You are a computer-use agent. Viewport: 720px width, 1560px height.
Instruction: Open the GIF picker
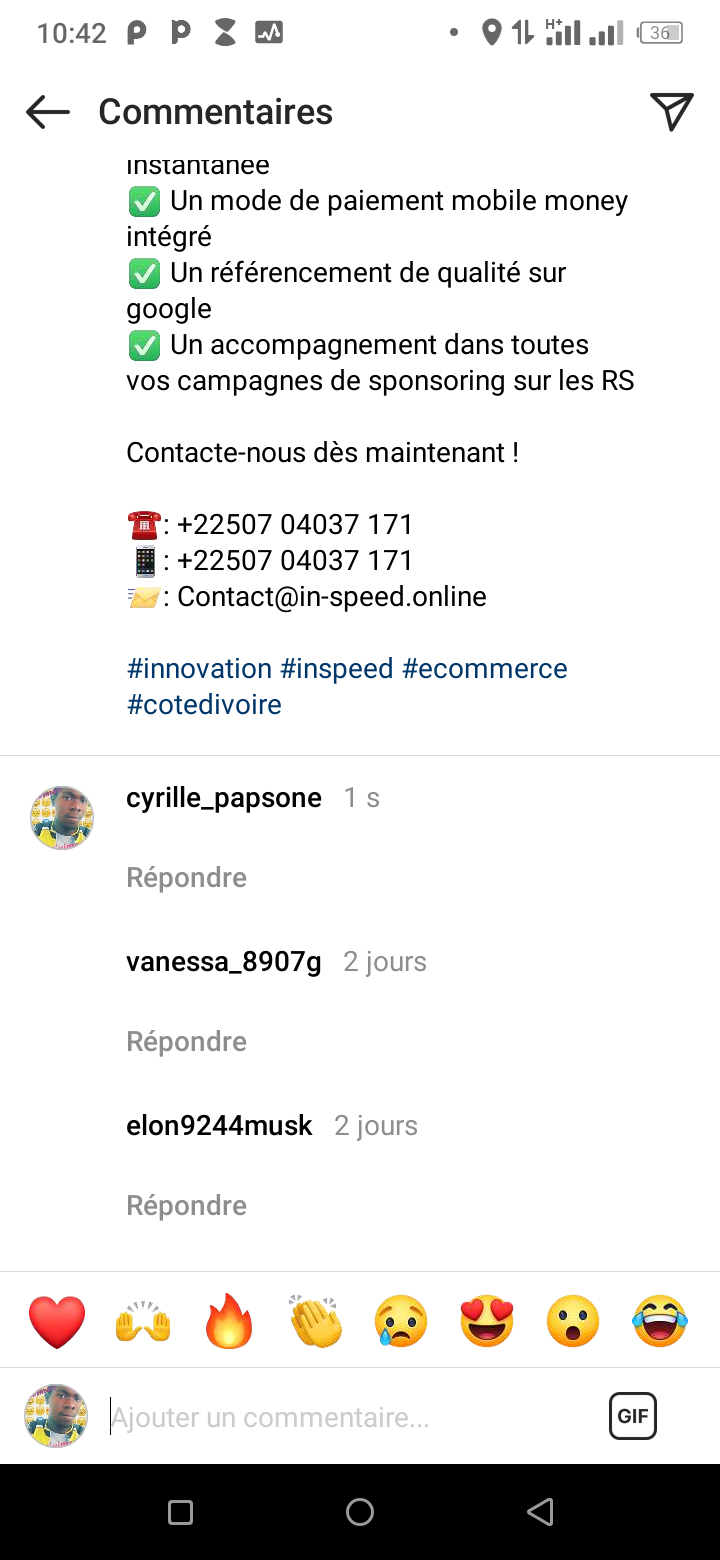pos(633,1416)
